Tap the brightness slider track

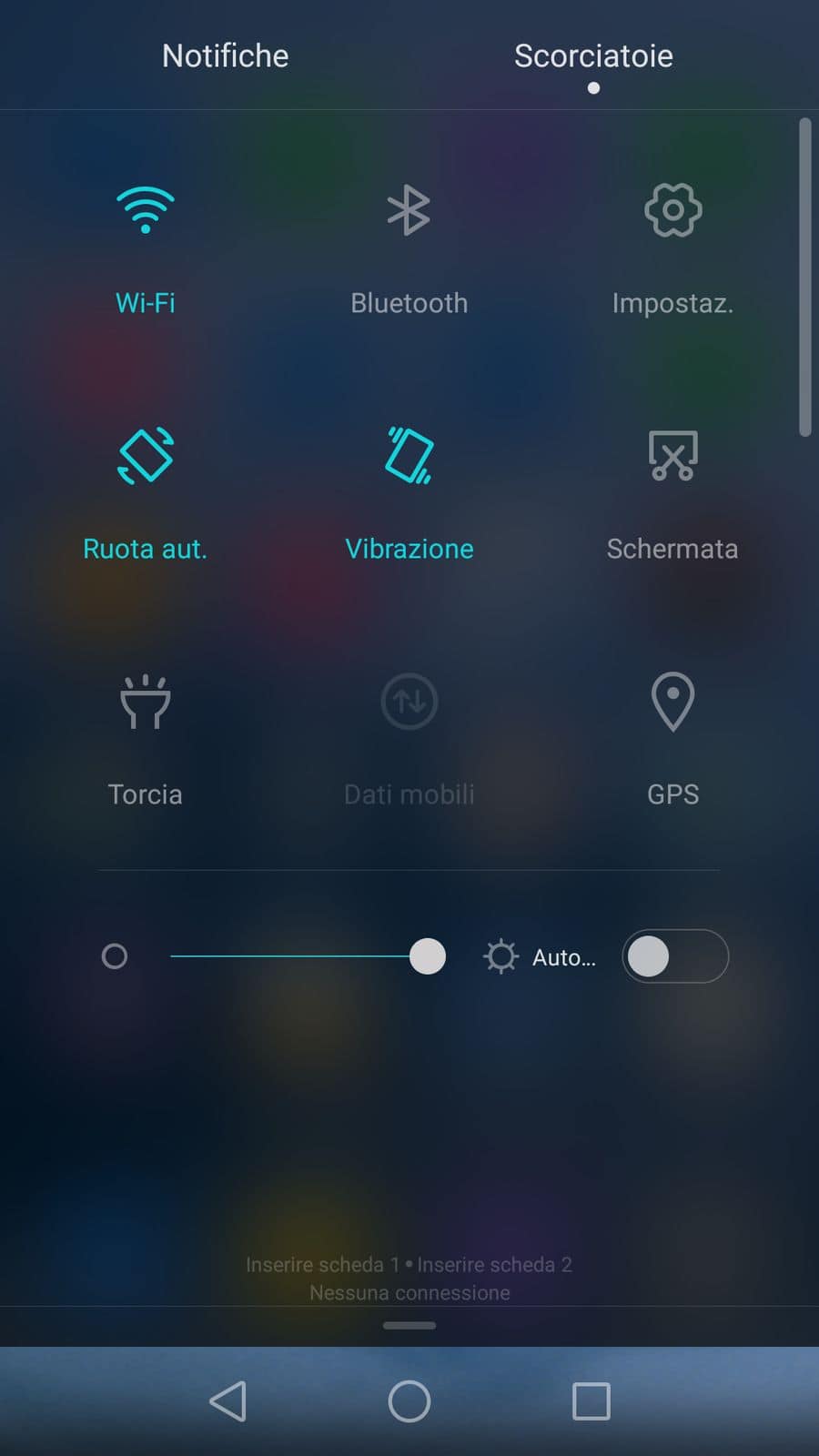pos(291,956)
